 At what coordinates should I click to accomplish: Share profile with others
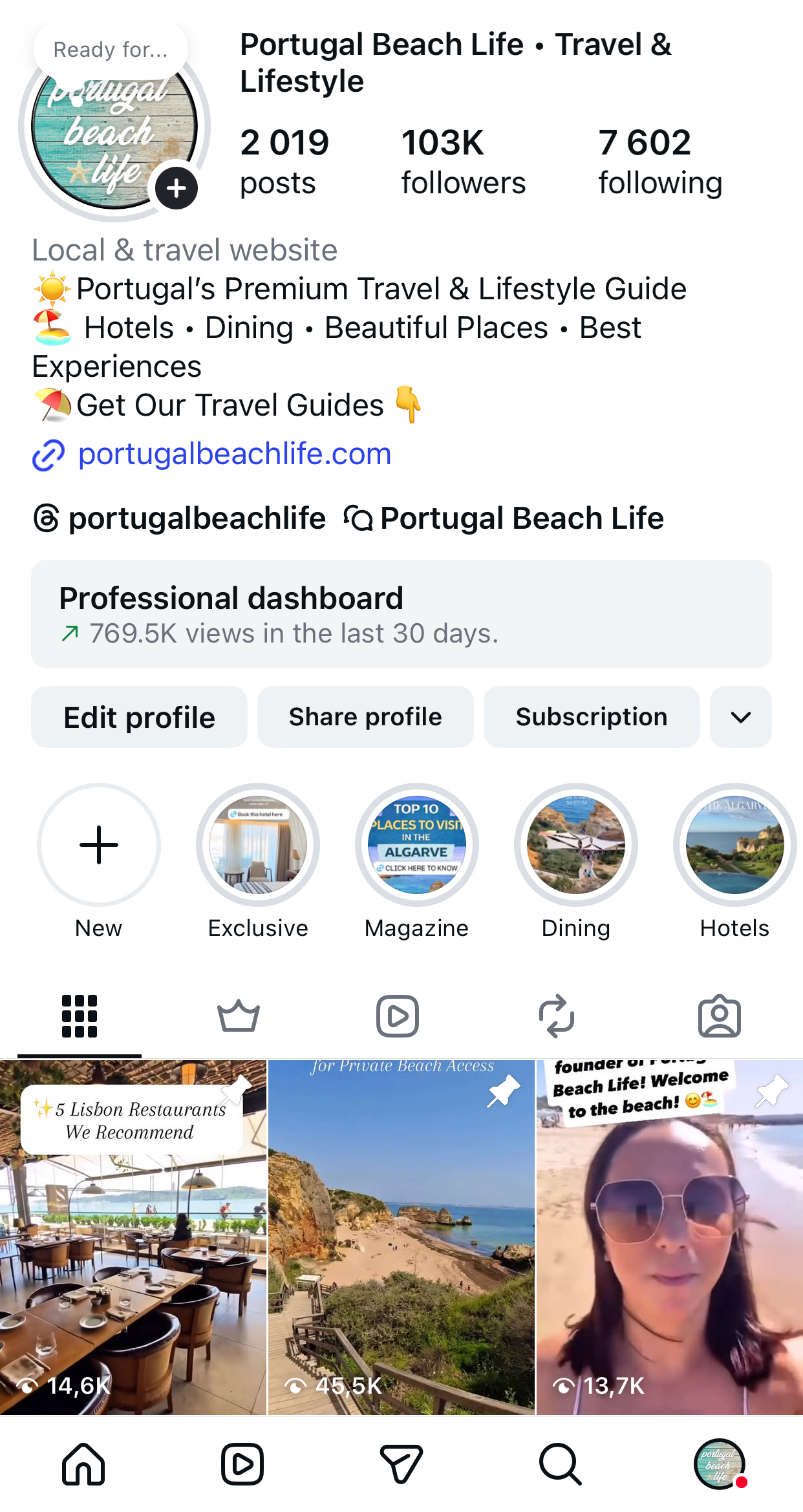pyautogui.click(x=365, y=718)
